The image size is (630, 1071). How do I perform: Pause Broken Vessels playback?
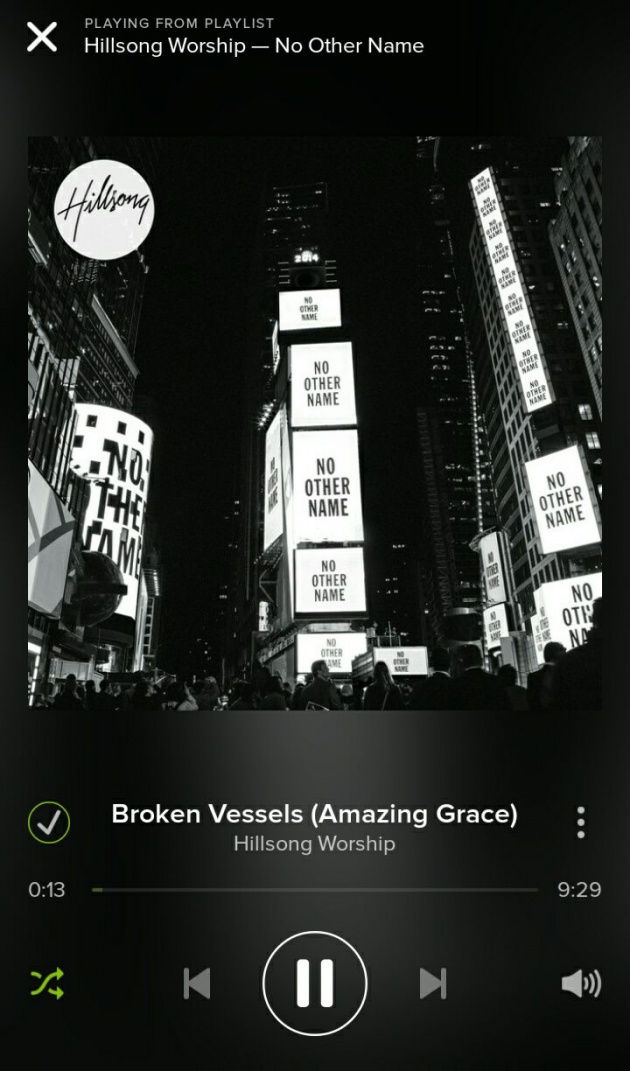315,984
